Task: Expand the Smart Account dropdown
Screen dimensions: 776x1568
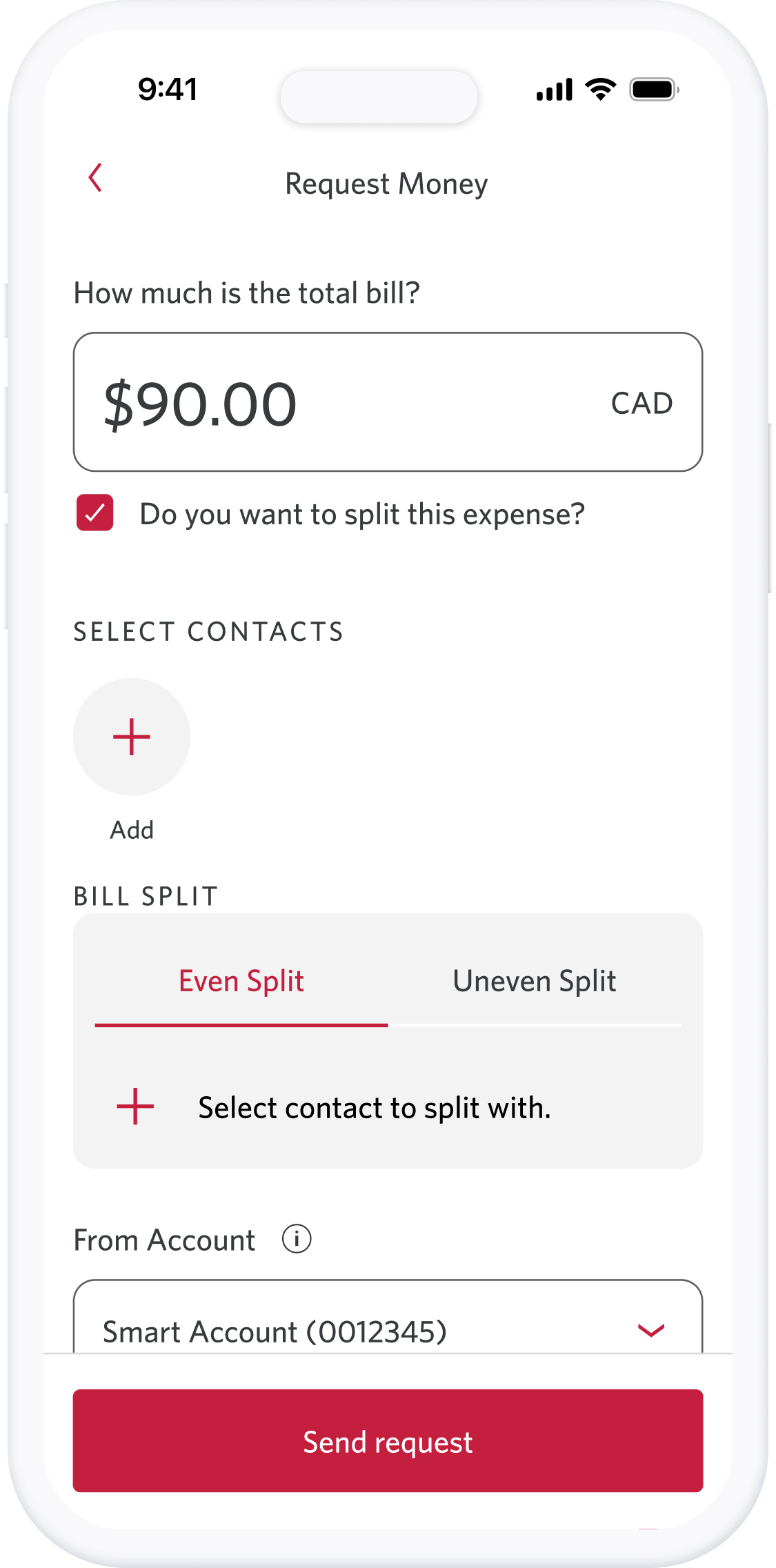Action: (388, 1318)
